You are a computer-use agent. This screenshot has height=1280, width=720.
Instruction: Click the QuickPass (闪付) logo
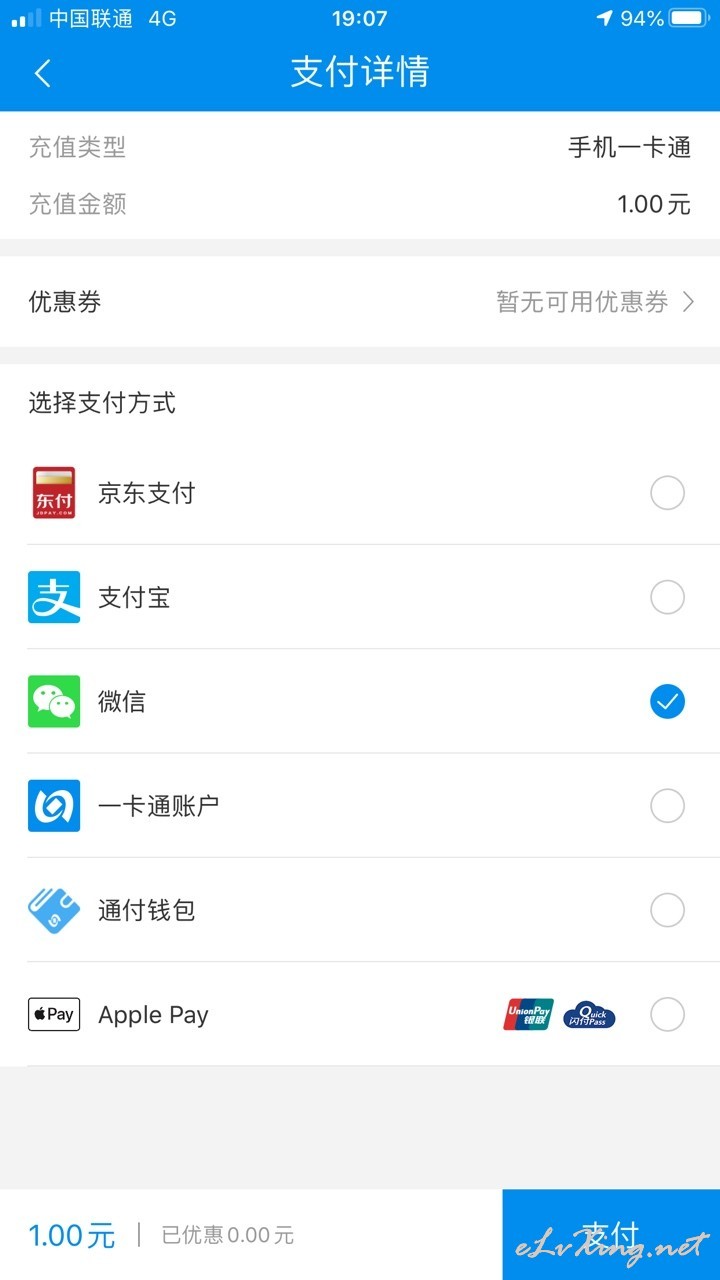coord(591,1014)
